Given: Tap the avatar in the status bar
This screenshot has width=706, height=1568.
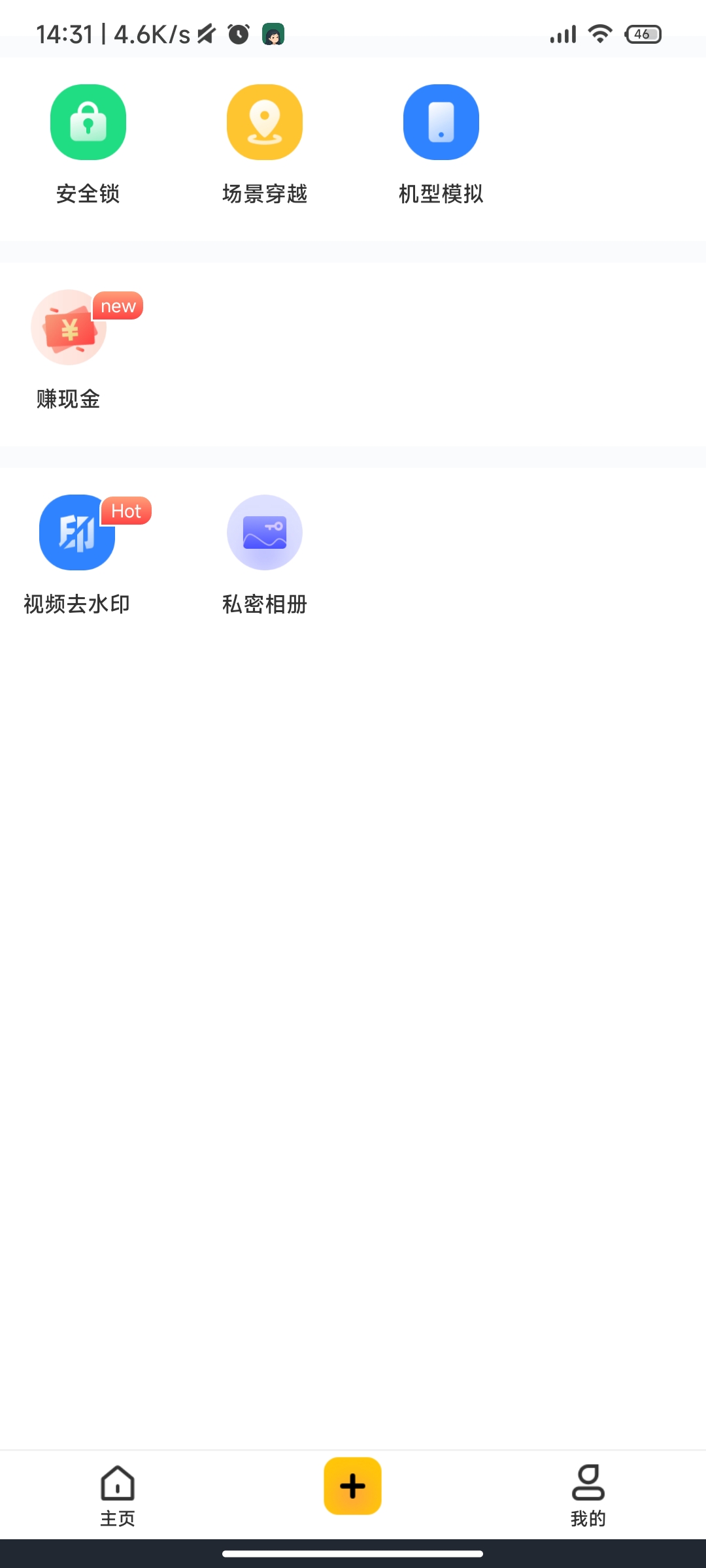Looking at the screenshot, I should 273,34.
